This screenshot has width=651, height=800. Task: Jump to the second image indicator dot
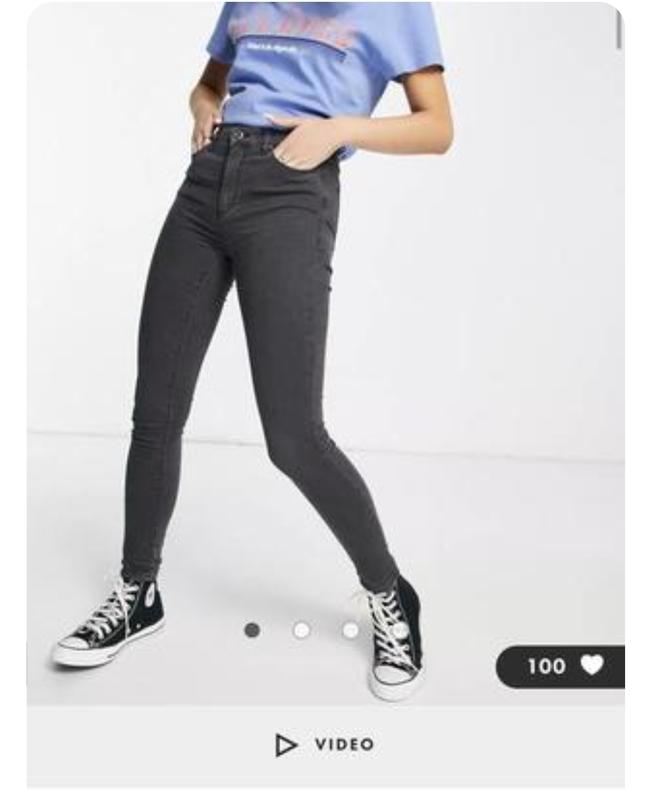click(301, 630)
